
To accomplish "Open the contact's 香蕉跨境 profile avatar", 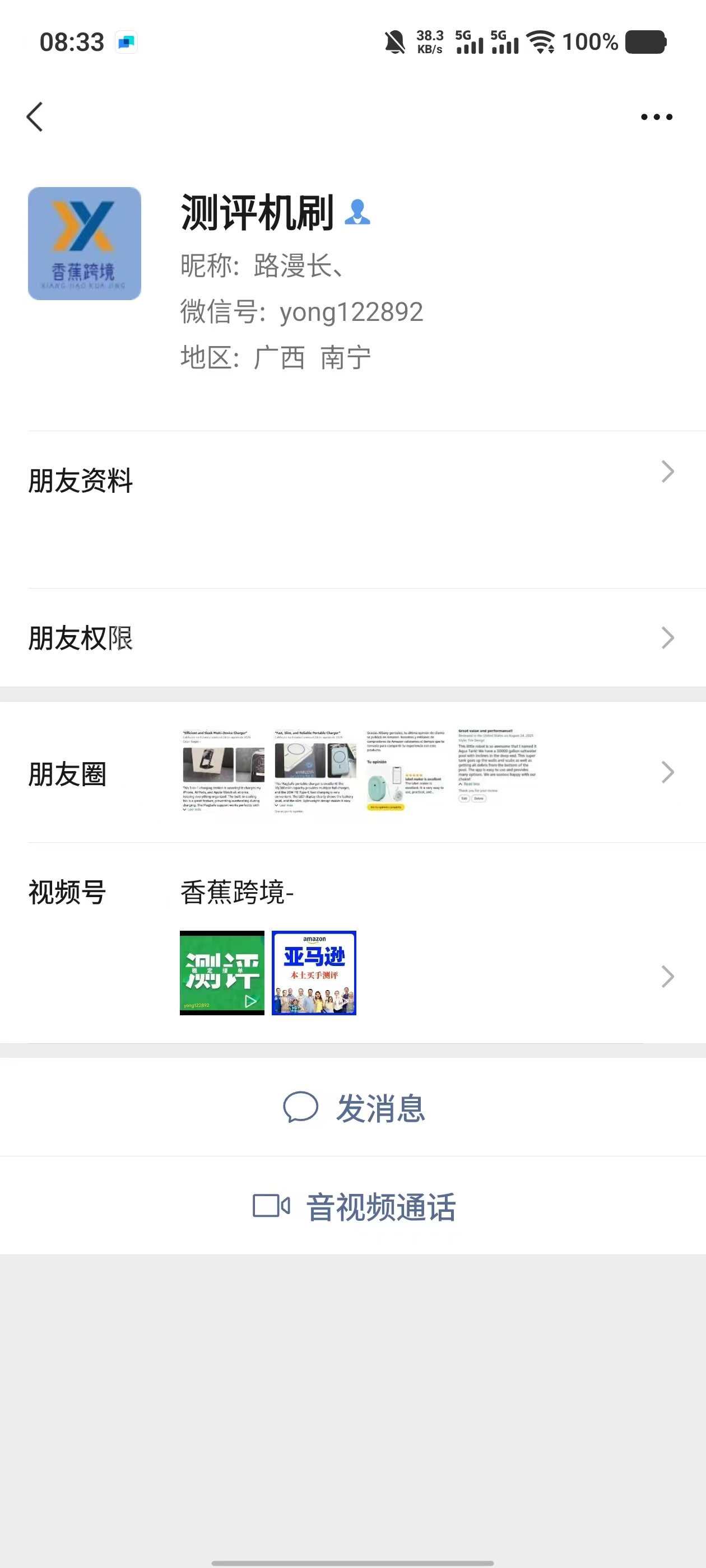I will (x=84, y=243).
